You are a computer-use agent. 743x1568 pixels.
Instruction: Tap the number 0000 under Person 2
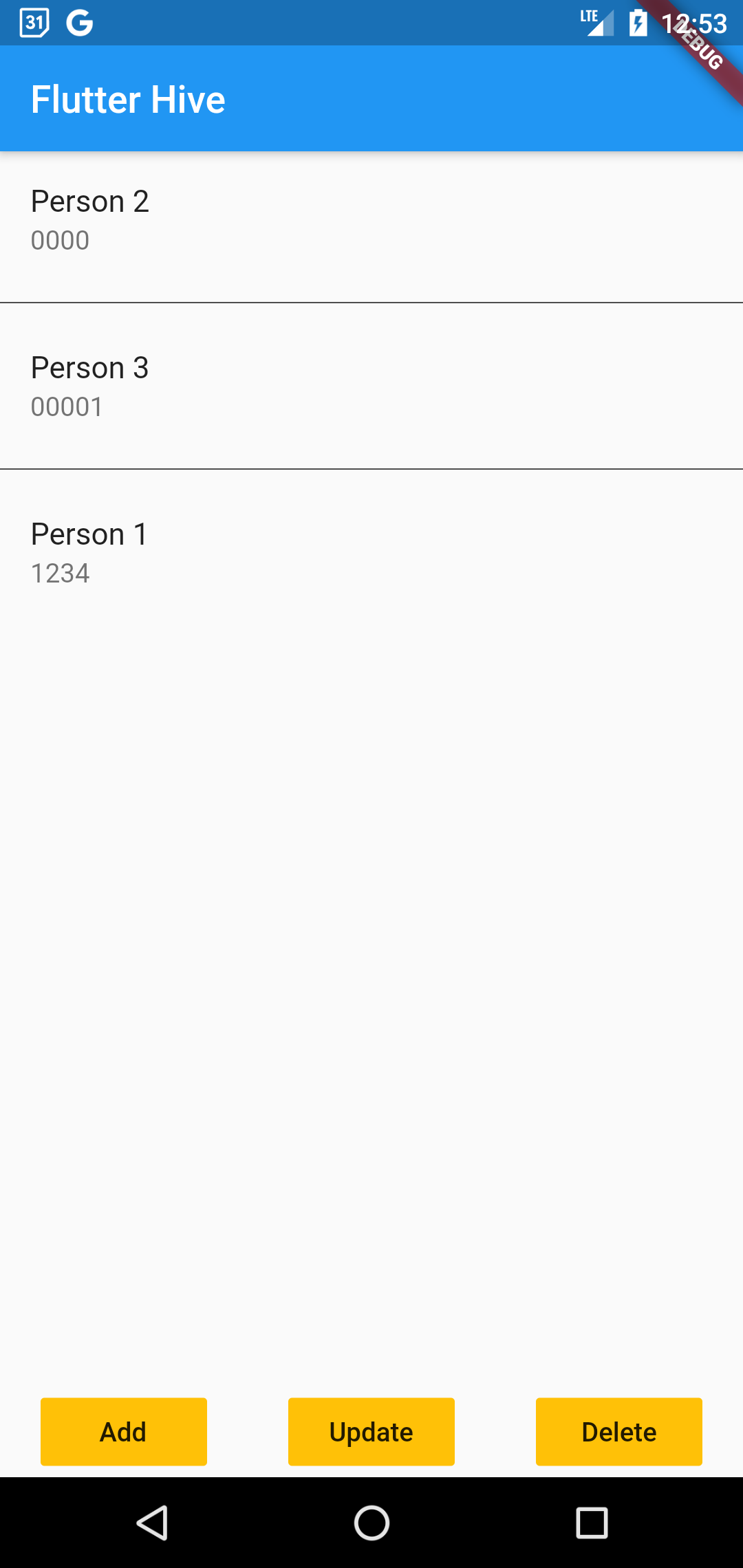pyautogui.click(x=61, y=240)
